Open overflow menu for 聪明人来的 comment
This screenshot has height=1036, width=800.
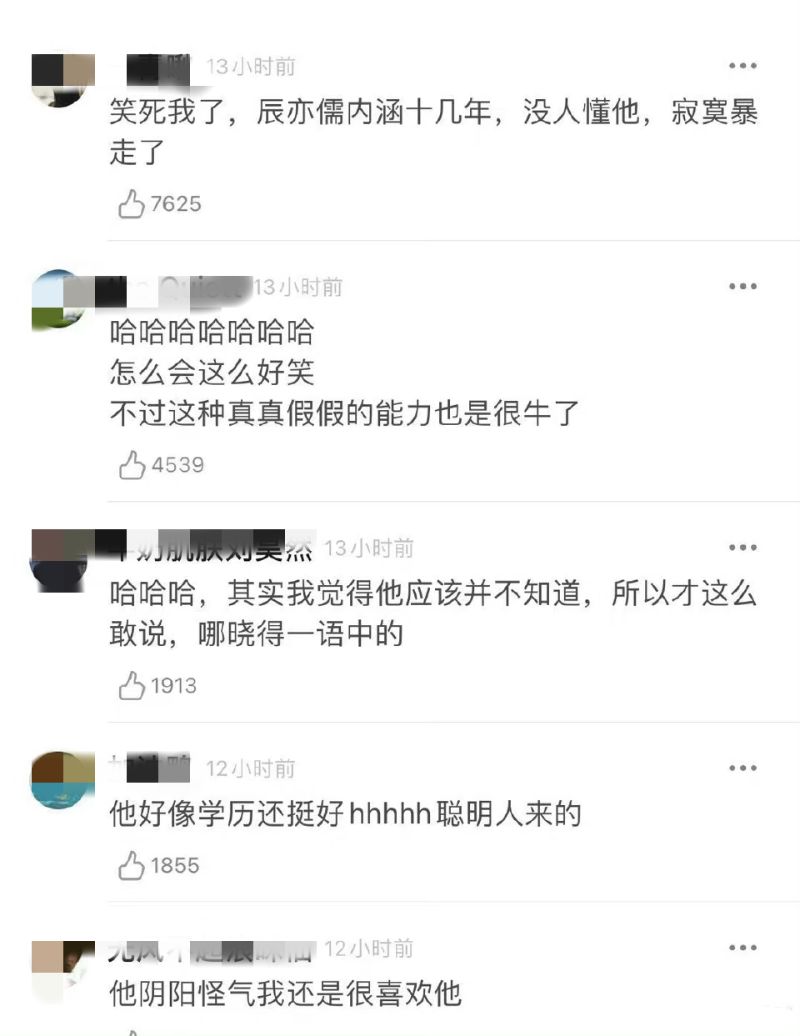pyautogui.click(x=743, y=768)
